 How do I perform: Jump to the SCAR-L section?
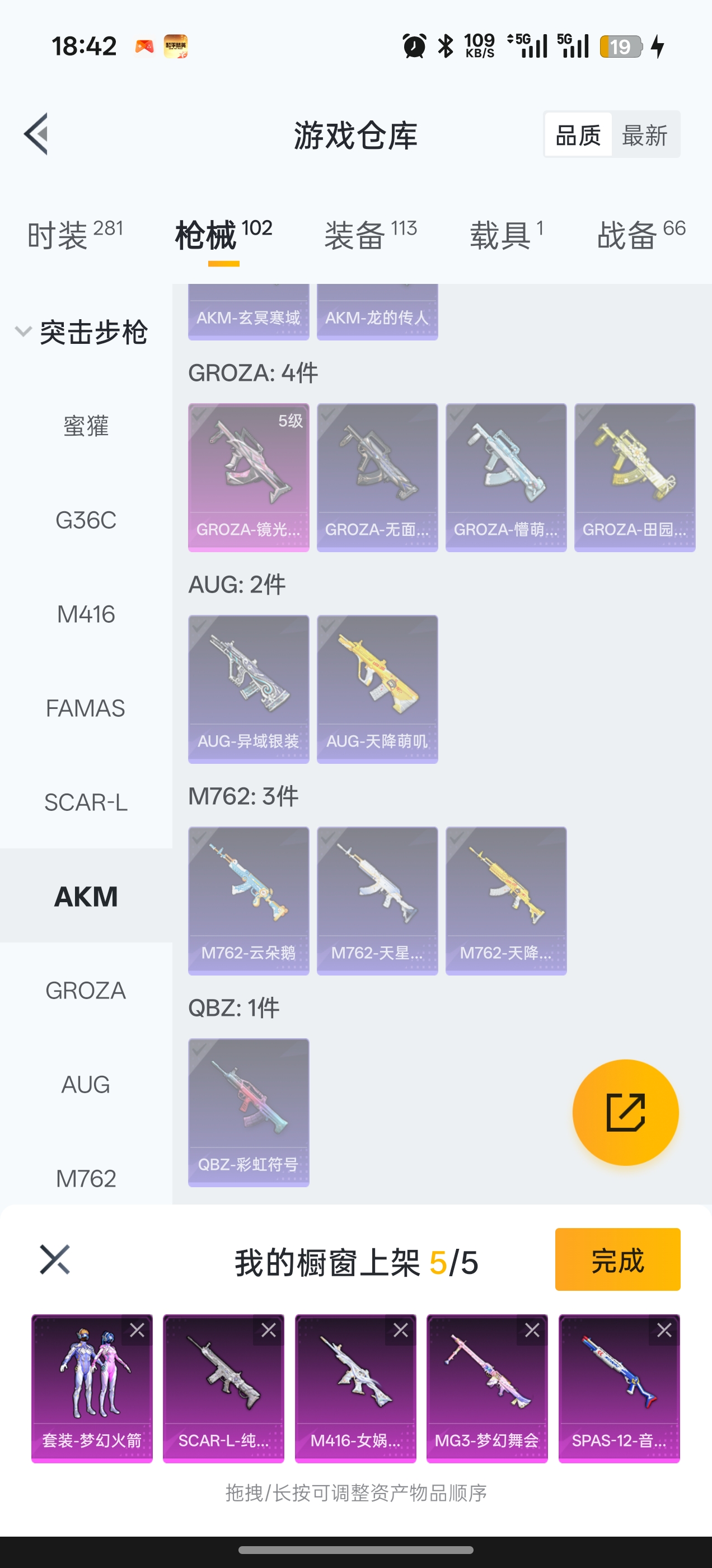click(x=86, y=802)
